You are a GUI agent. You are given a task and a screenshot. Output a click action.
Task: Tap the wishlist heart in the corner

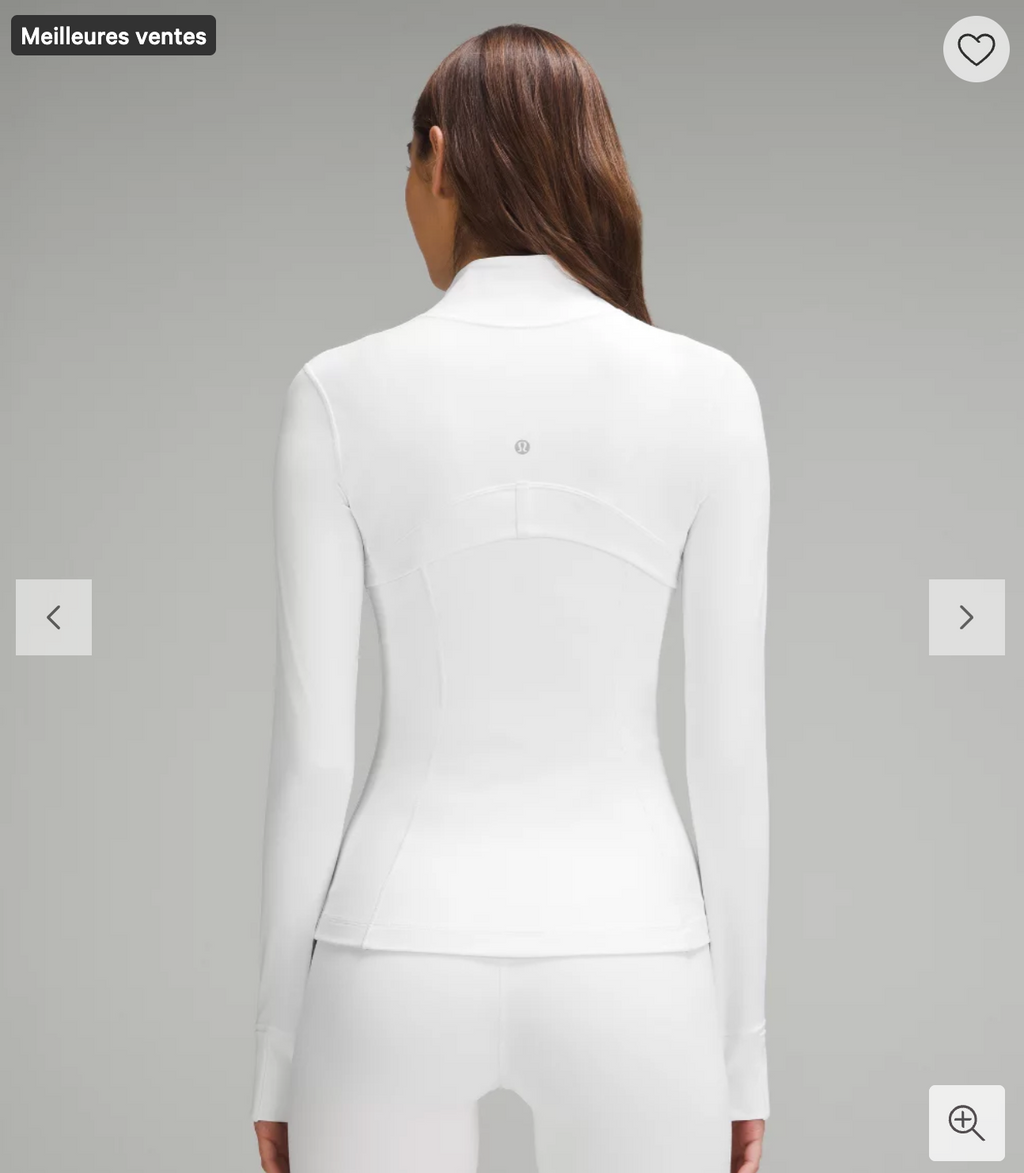pyautogui.click(x=976, y=48)
